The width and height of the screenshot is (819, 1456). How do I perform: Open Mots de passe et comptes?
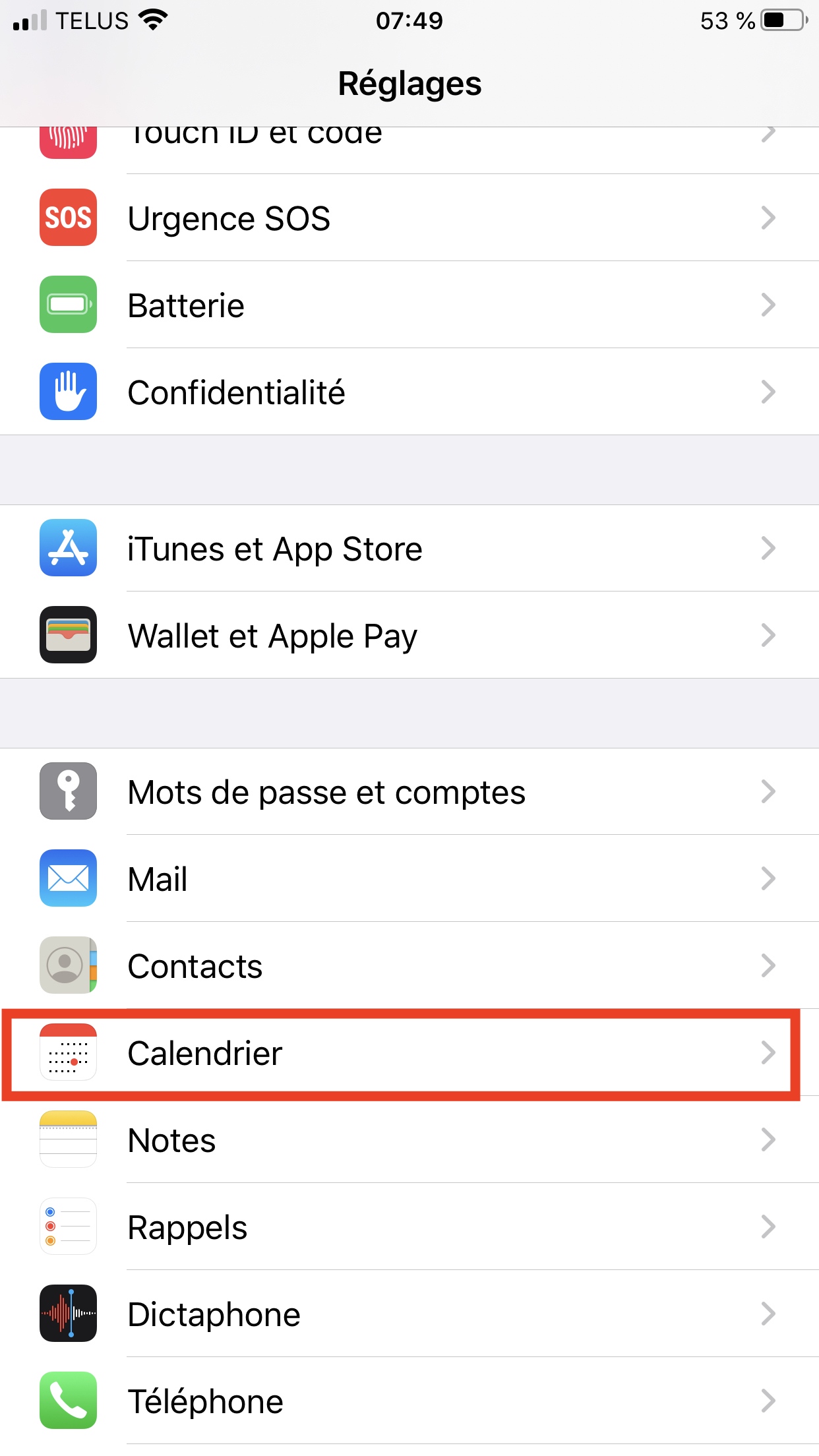409,792
